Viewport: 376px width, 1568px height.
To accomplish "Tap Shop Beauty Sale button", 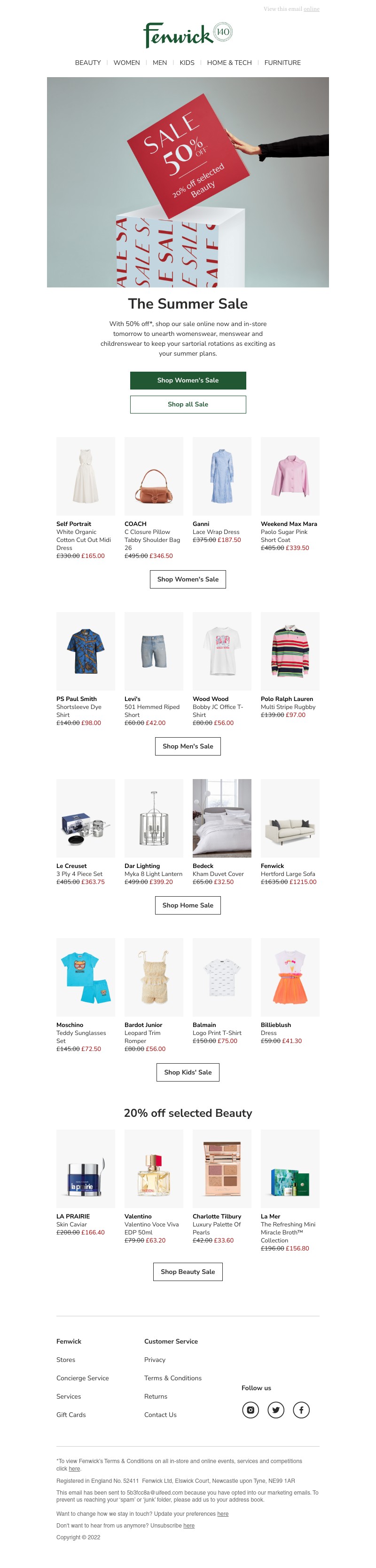I will pos(188,1271).
